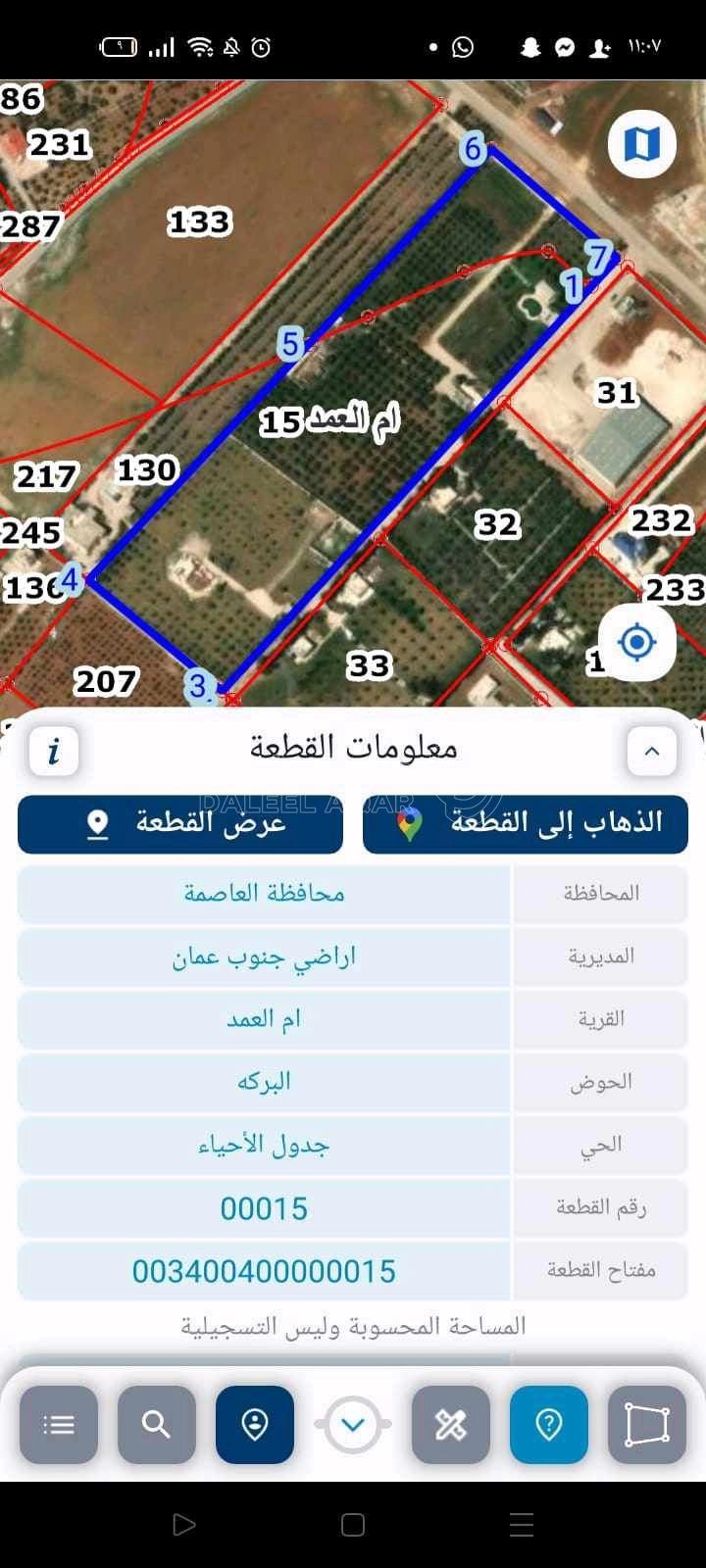
Task: Collapse معلومات القطعة panel using the chevron
Action: [651, 751]
